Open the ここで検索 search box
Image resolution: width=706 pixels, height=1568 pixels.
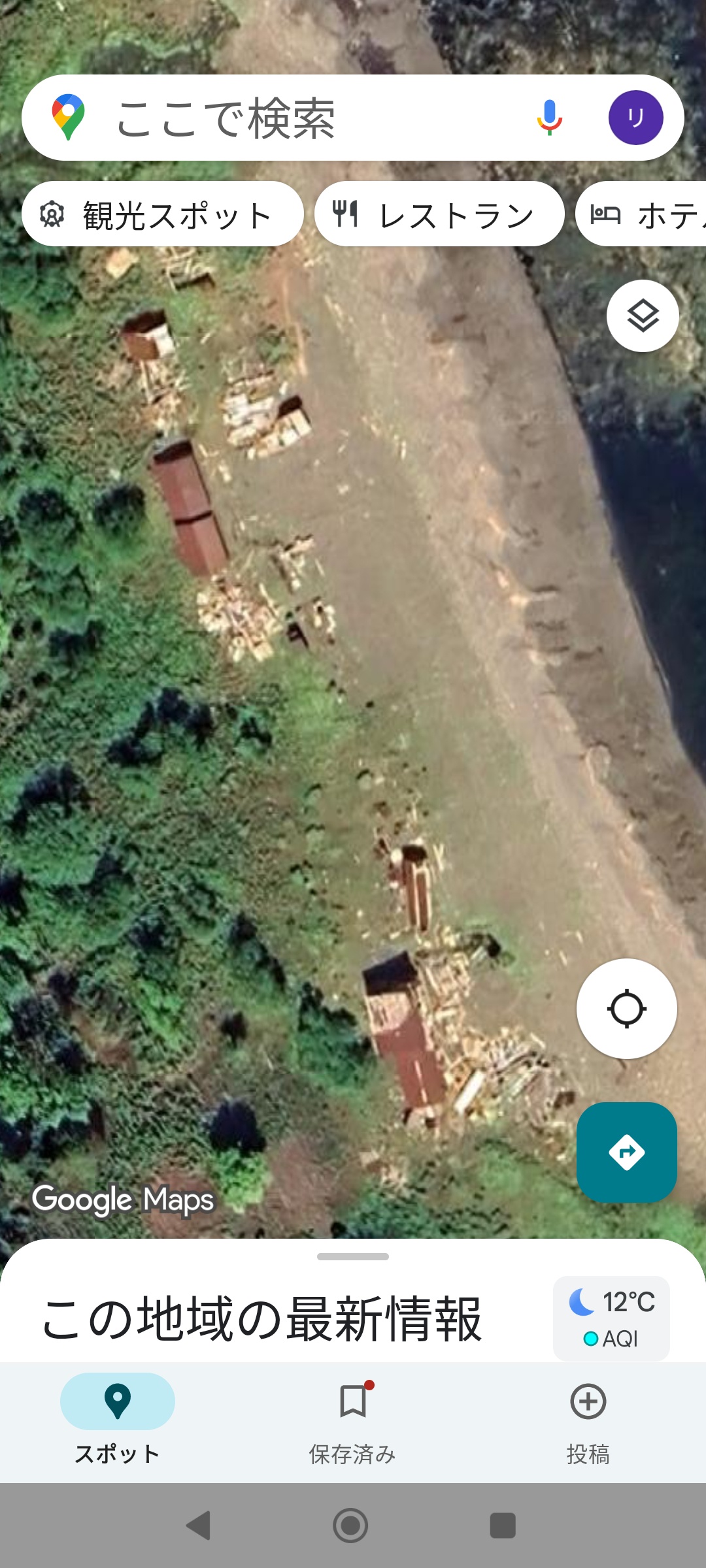pyautogui.click(x=288, y=118)
